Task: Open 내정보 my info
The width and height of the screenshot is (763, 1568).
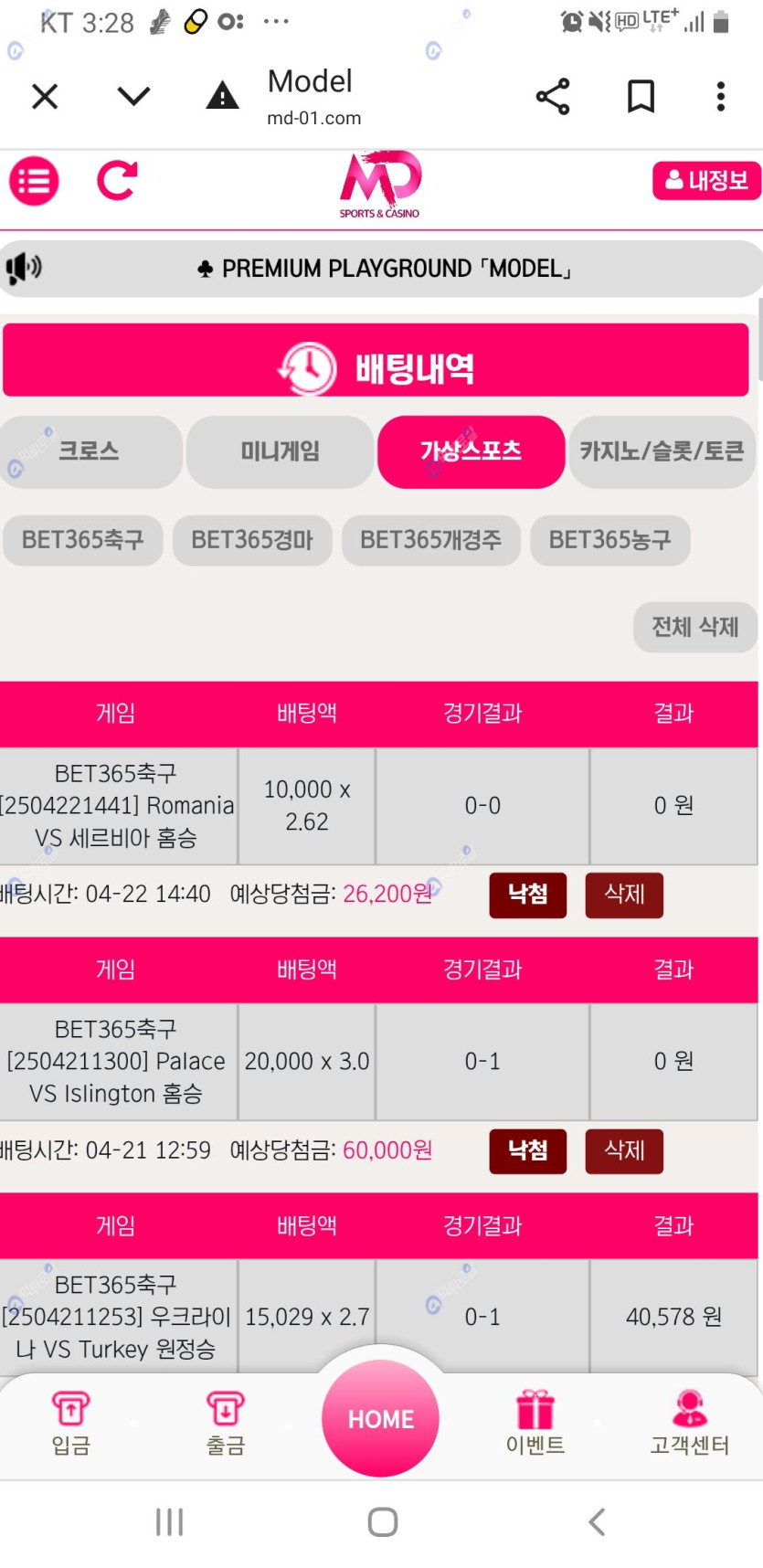Action: (706, 180)
